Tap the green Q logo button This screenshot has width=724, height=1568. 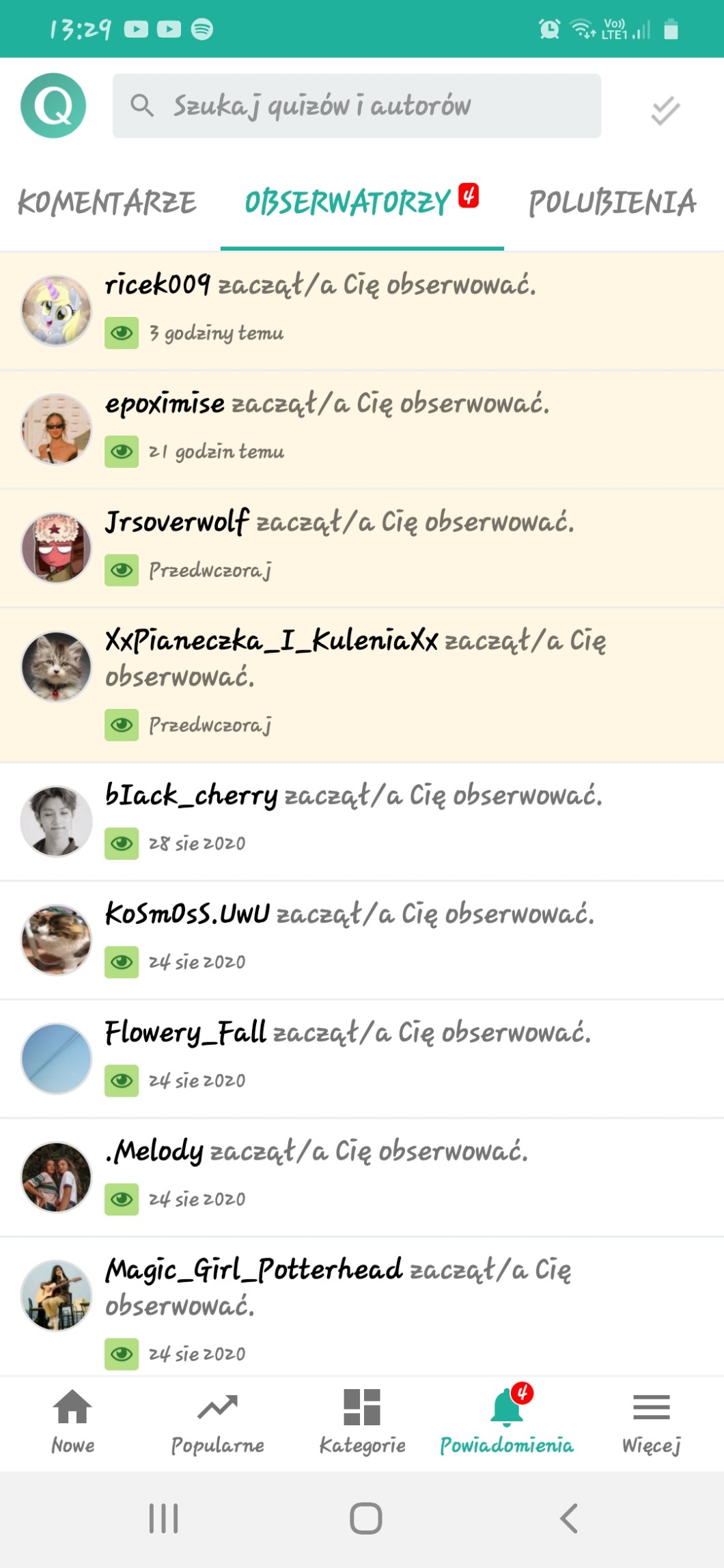[53, 106]
